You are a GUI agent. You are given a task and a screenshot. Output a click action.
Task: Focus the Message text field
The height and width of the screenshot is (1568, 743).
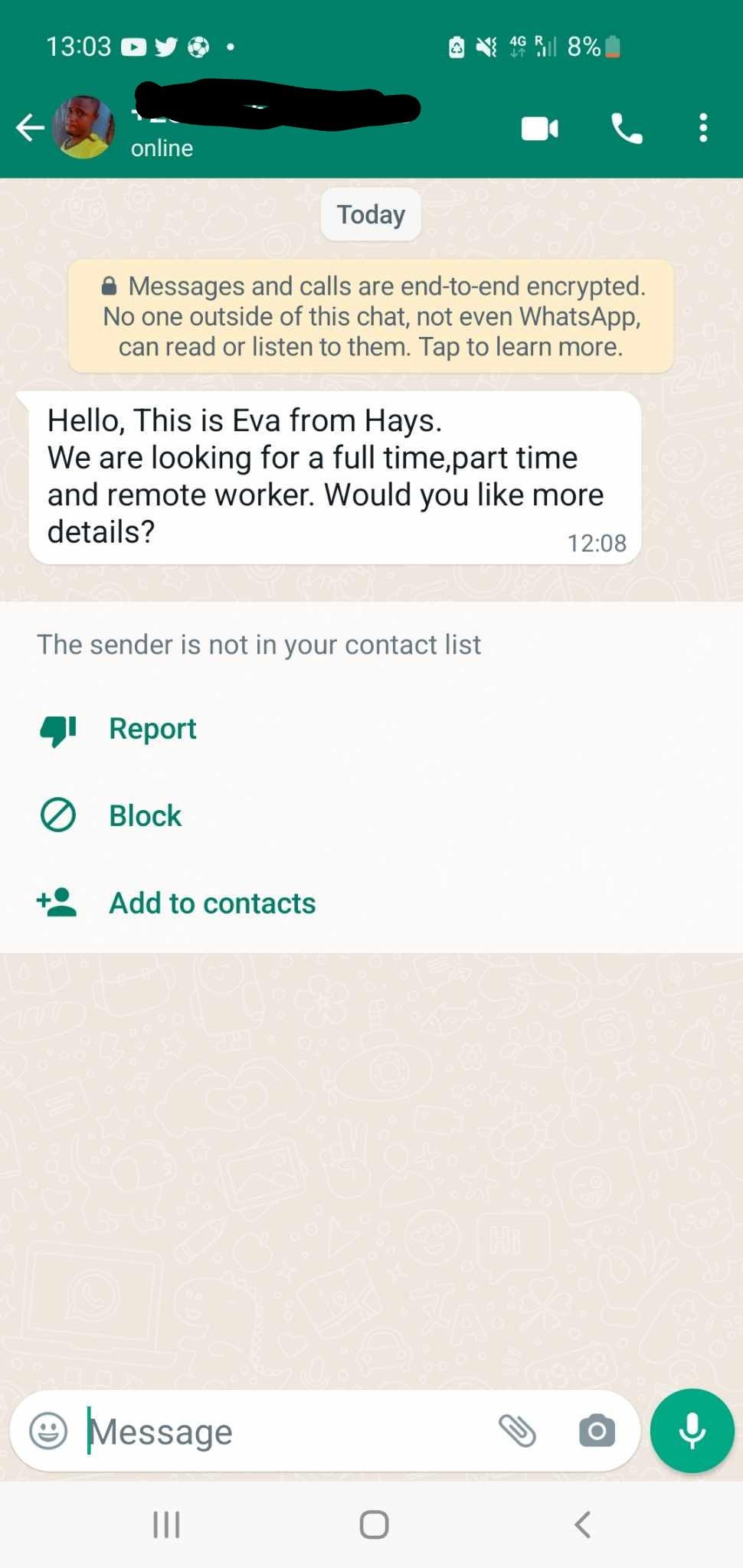click(283, 1431)
